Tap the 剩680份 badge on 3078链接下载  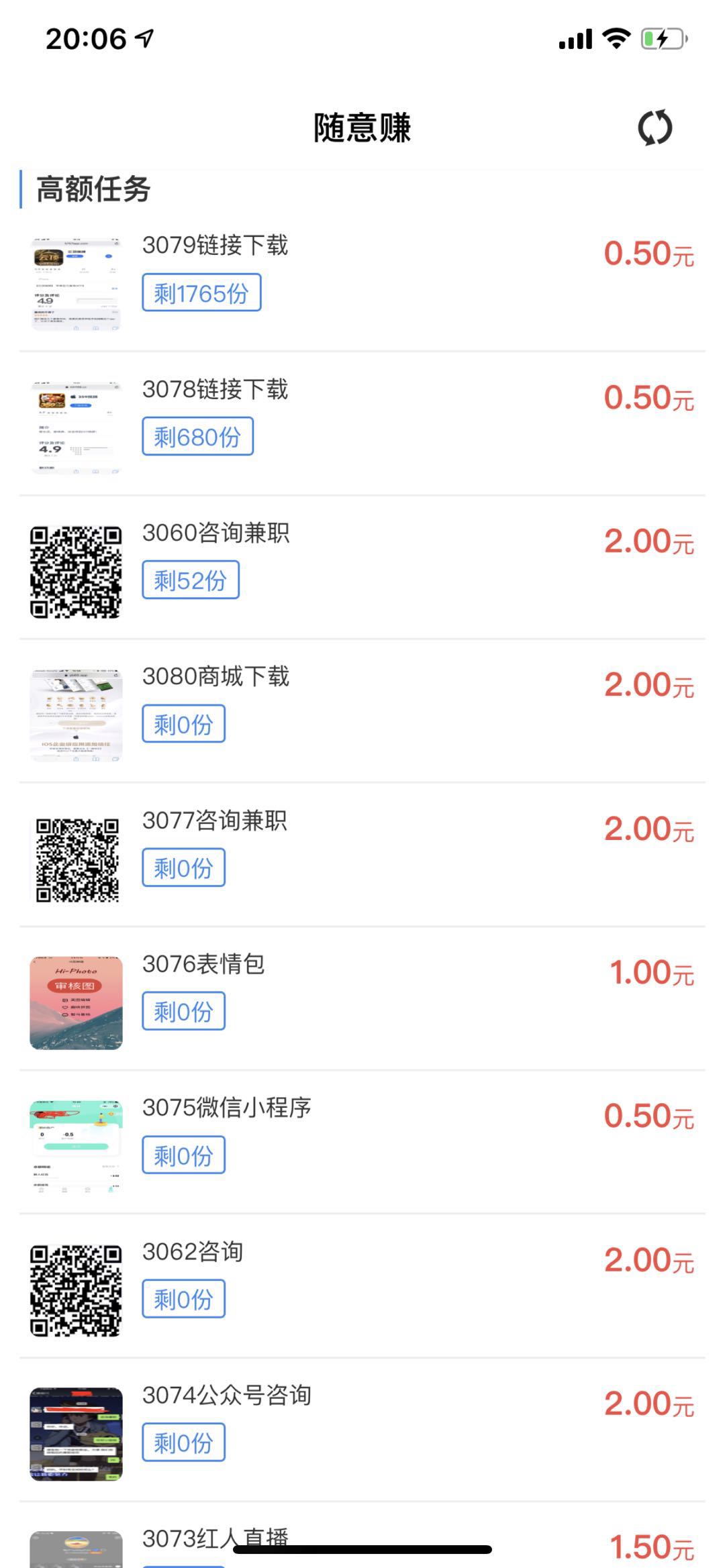pos(198,436)
